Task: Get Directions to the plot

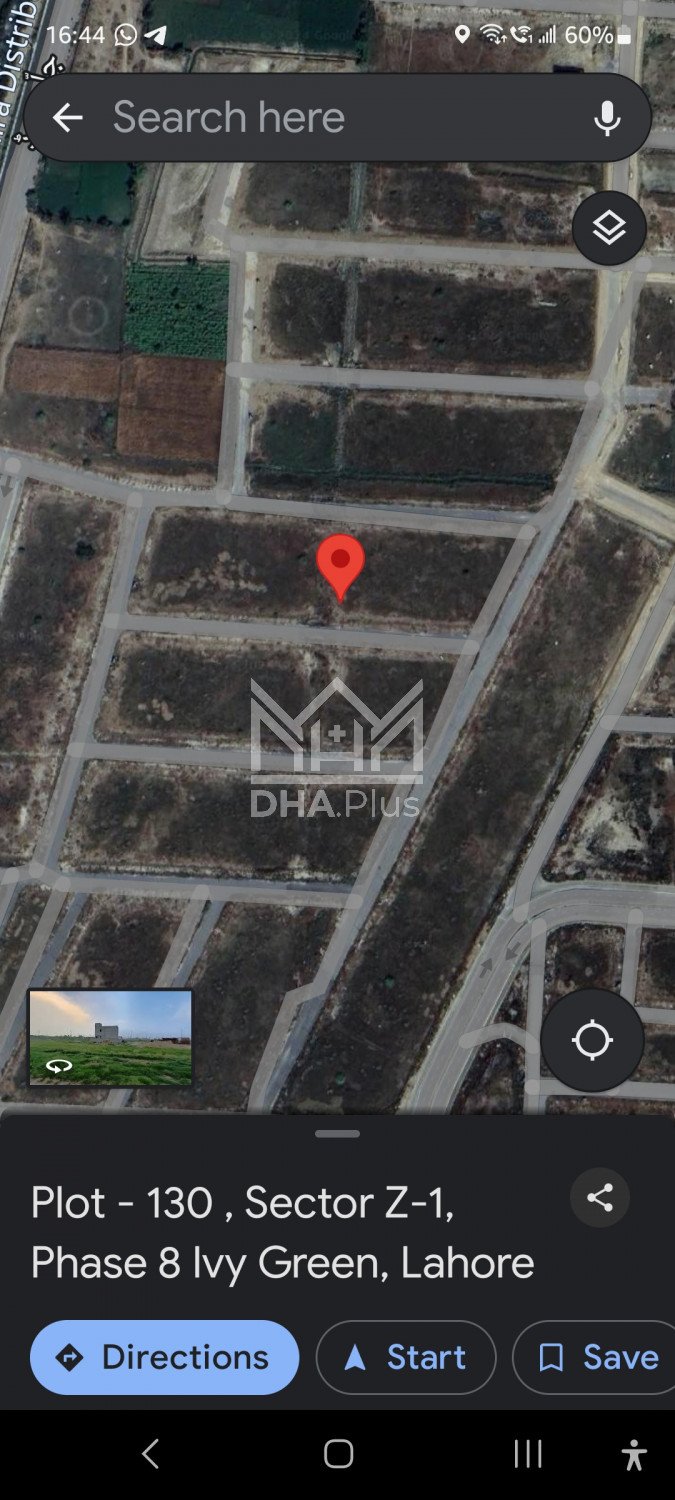Action: click(x=165, y=1357)
